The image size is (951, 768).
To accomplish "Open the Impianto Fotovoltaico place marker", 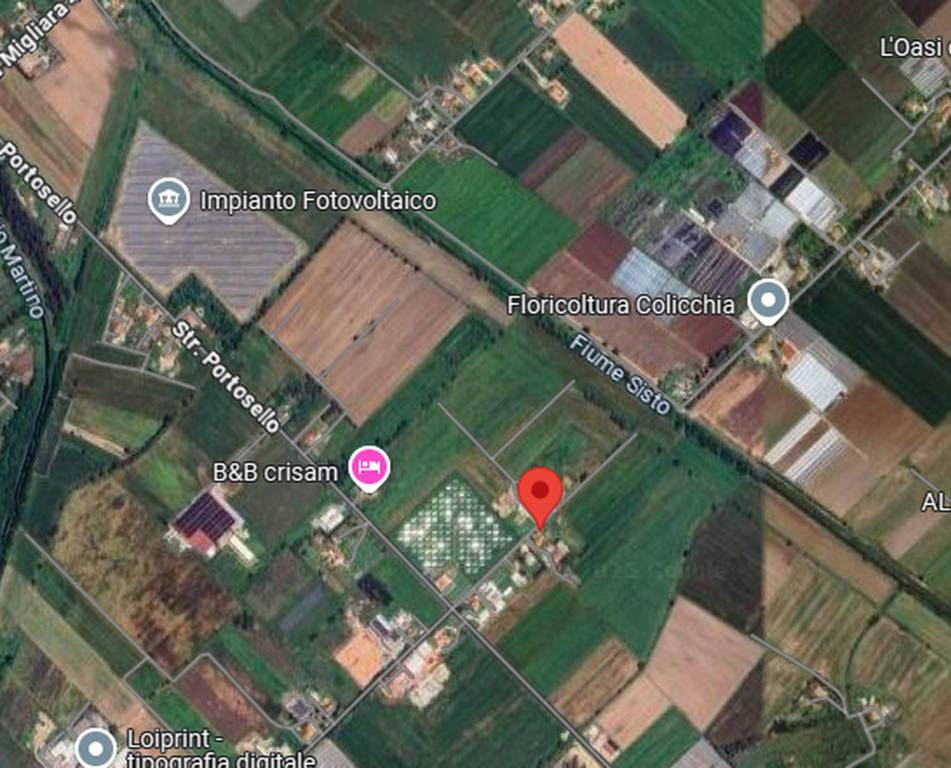I will pos(169,200).
